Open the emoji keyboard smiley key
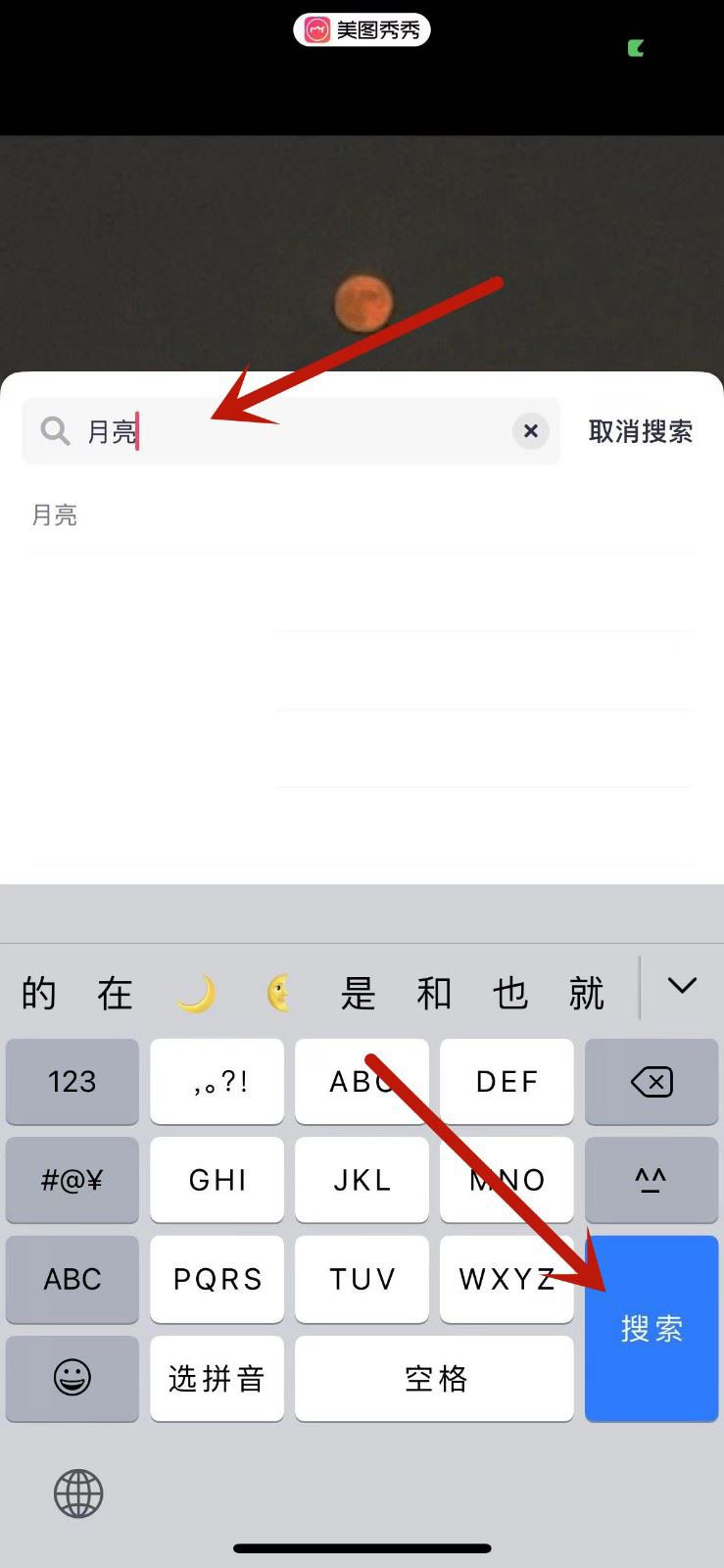 point(72,1378)
